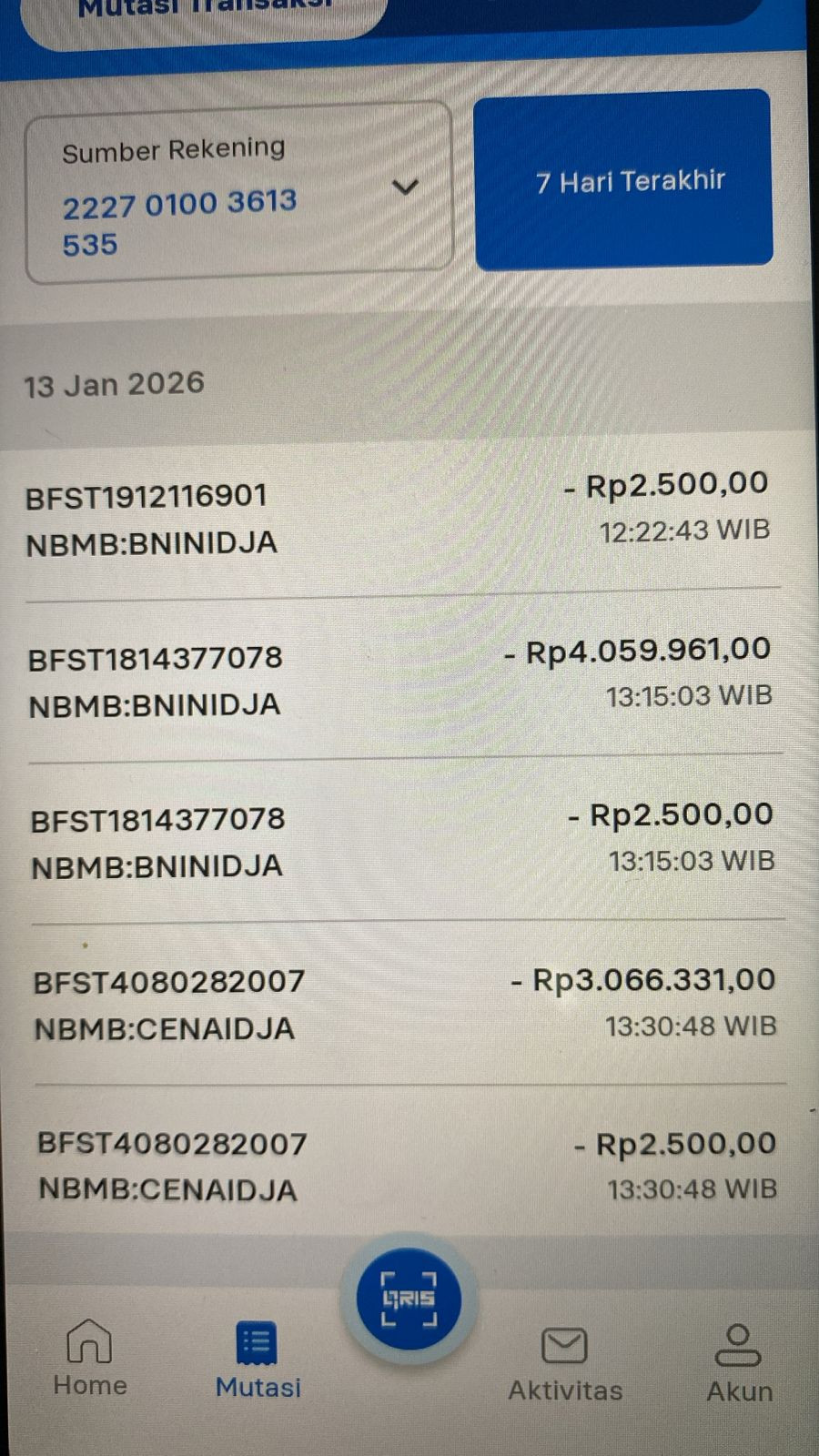Image resolution: width=819 pixels, height=1456 pixels.
Task: Open the Aktivitas tab
Action: pos(565,1364)
